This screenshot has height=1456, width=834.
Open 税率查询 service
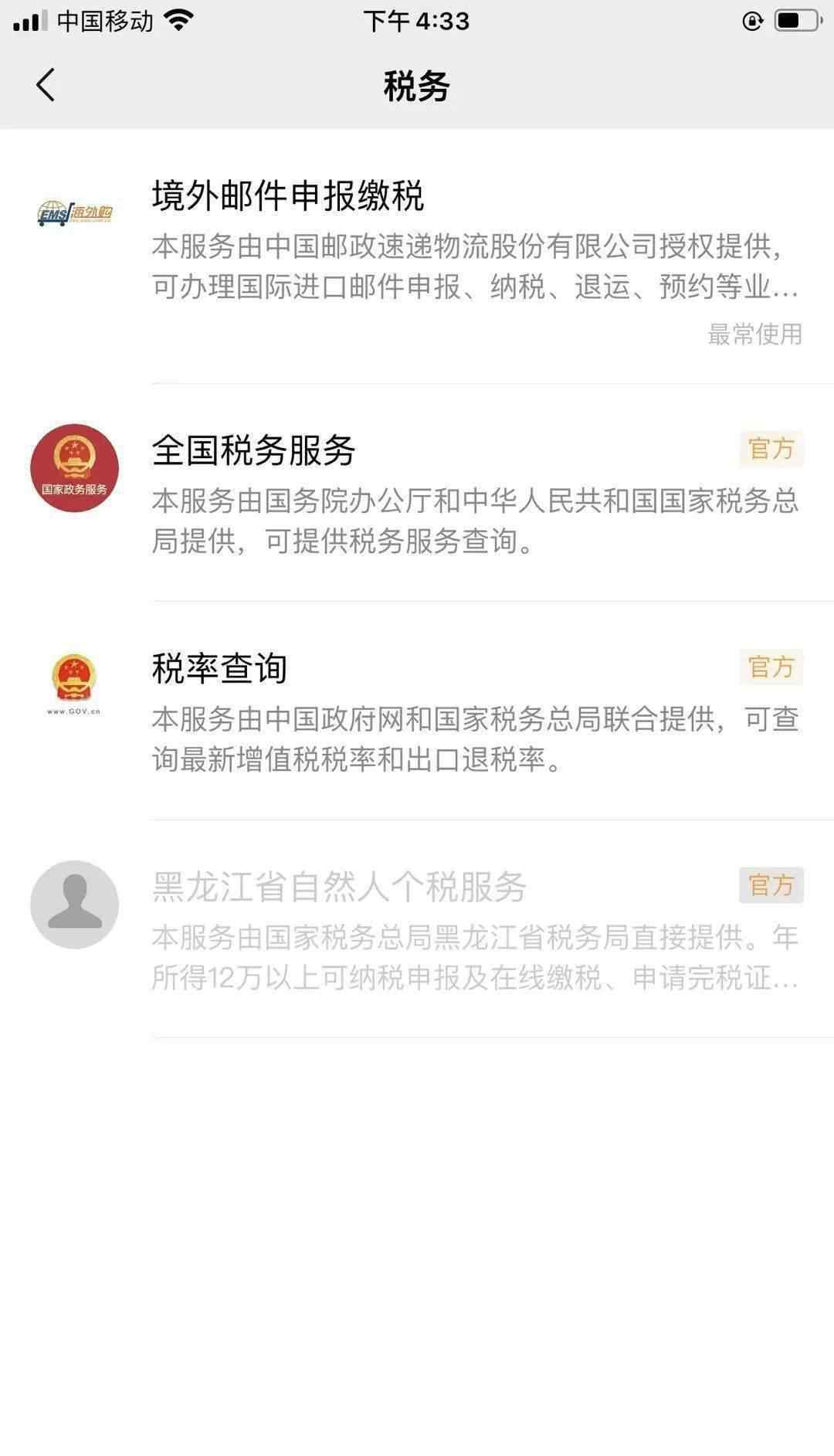[x=219, y=669]
